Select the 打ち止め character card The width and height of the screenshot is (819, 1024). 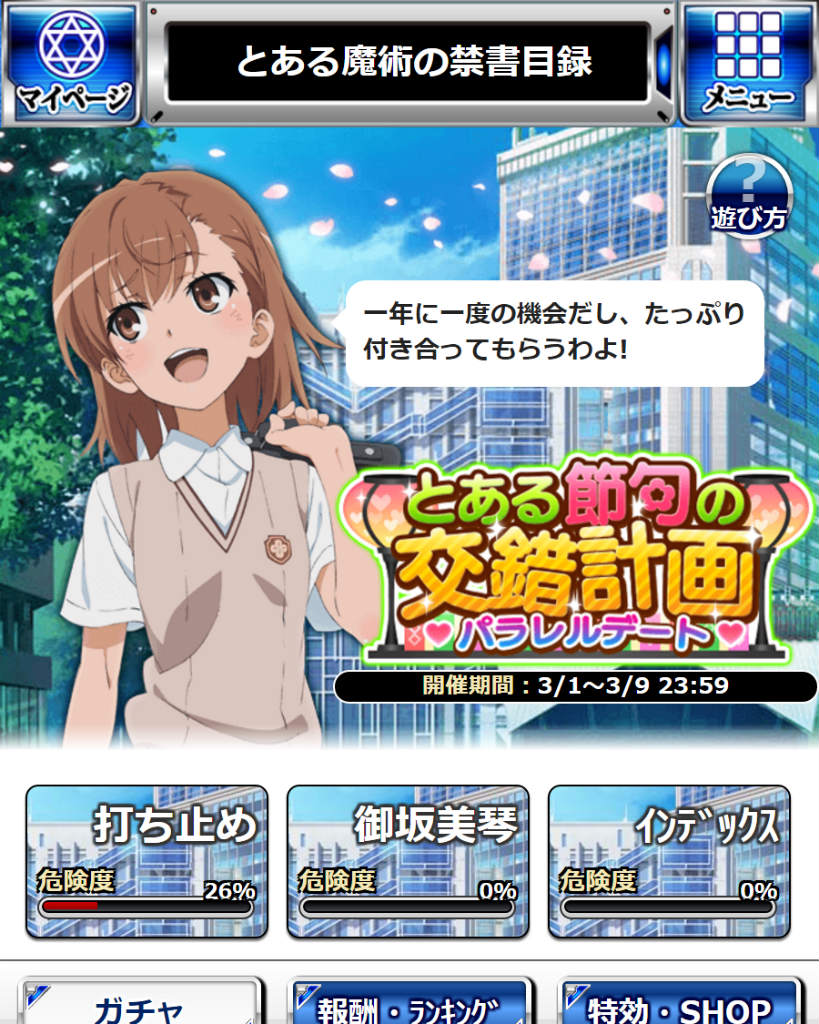[147, 861]
